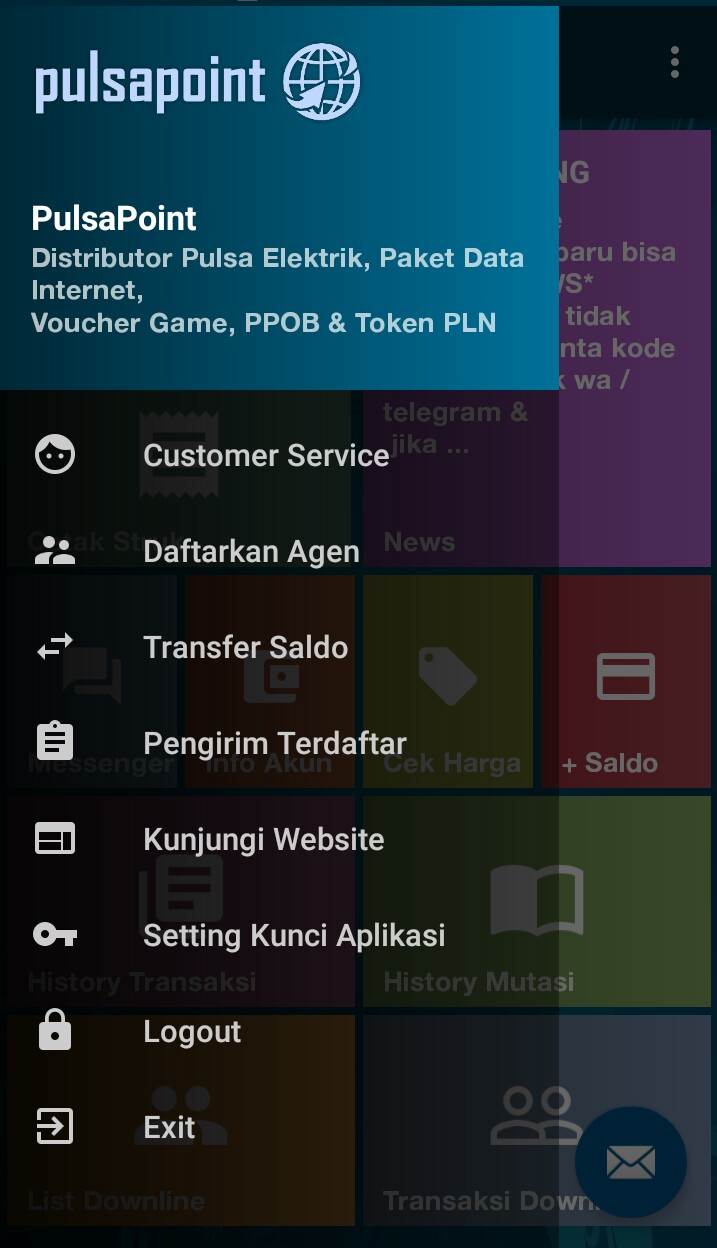
Task: Open the + Saldo tile
Action: click(626, 700)
